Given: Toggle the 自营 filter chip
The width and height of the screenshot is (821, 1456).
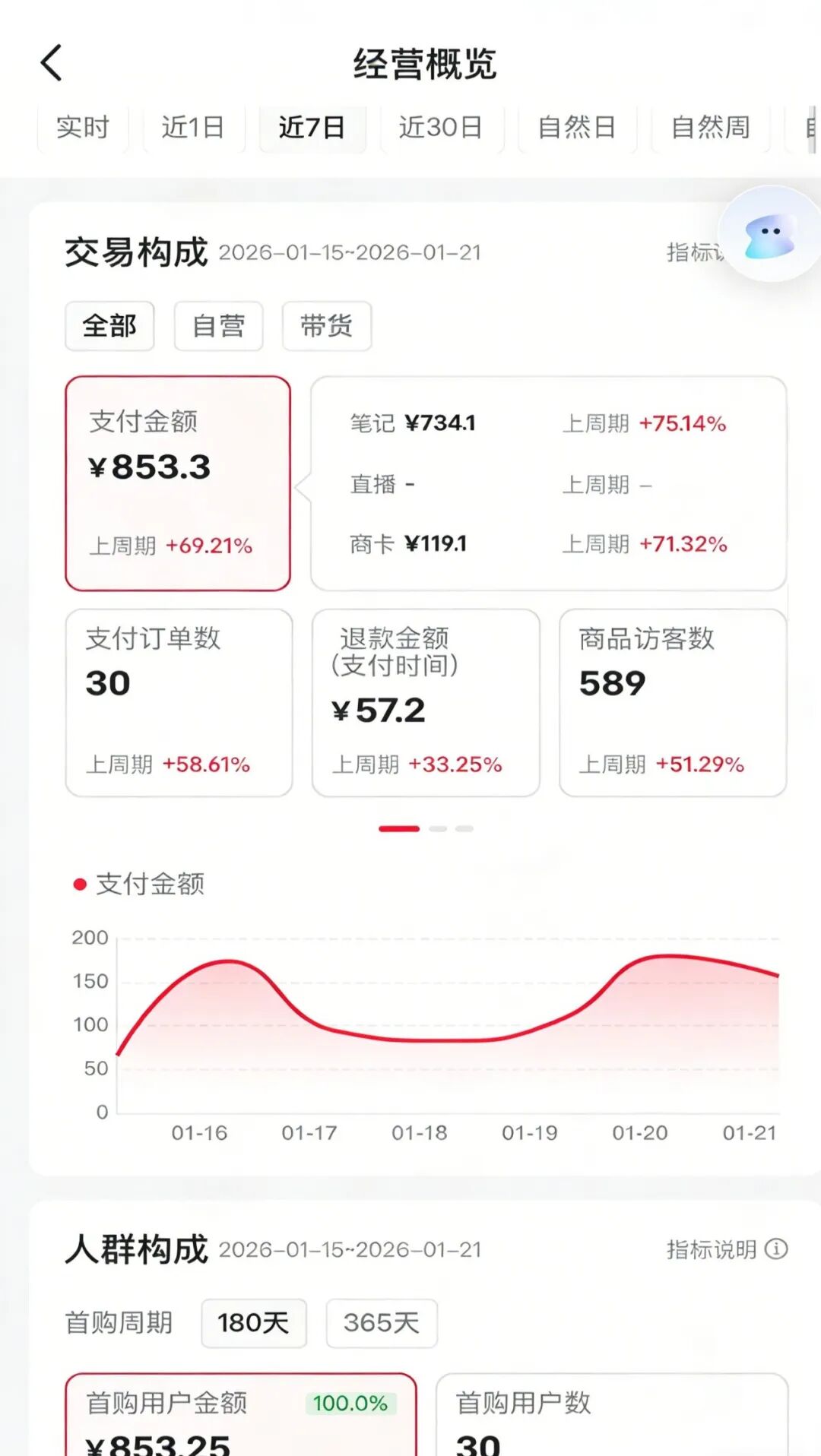Looking at the screenshot, I should pyautogui.click(x=218, y=326).
